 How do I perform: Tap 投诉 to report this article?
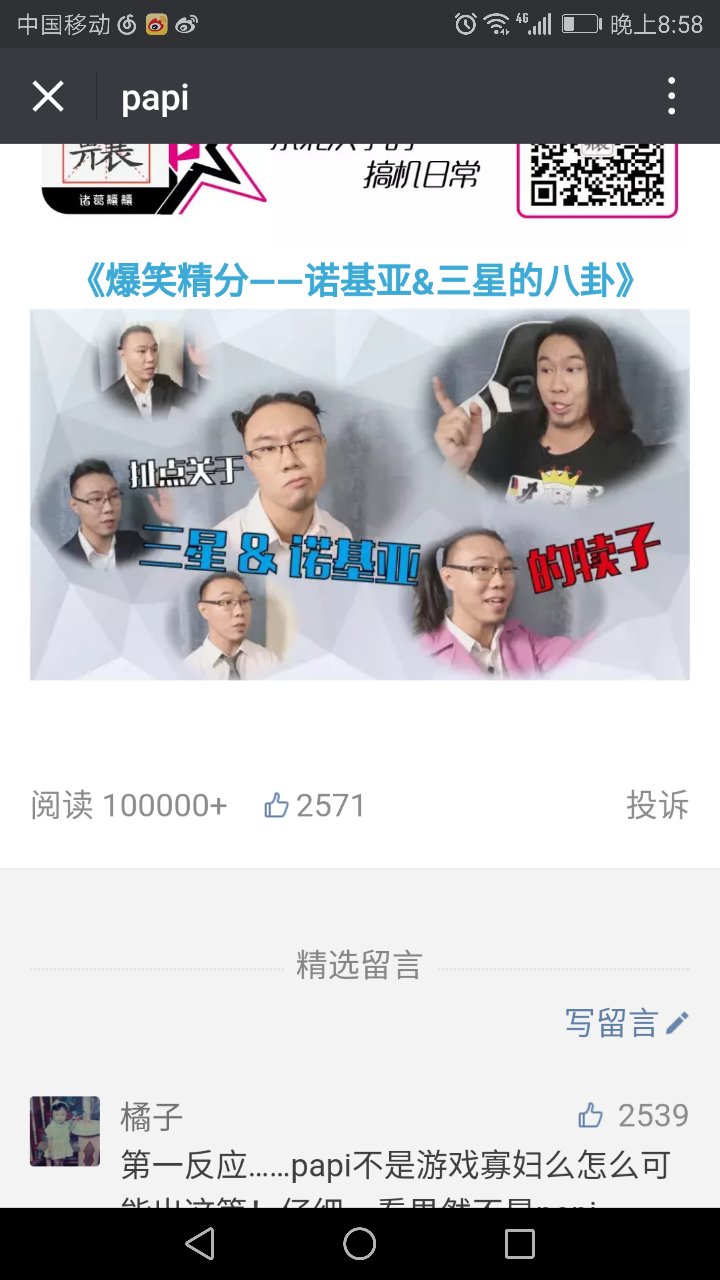657,805
